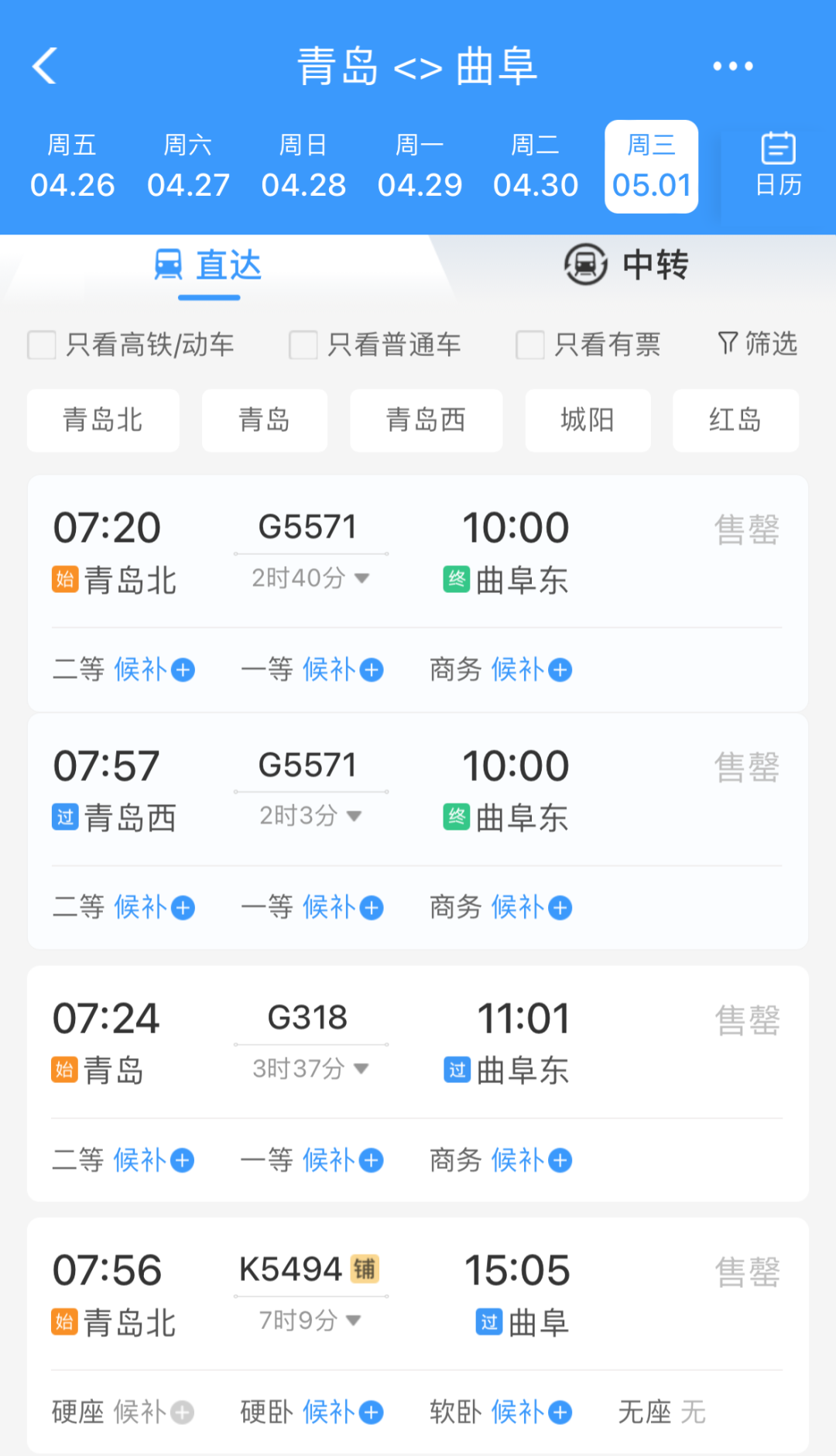The image size is (836, 1456).
Task: Switch to the 中转 transfer tab
Action: tap(626, 265)
